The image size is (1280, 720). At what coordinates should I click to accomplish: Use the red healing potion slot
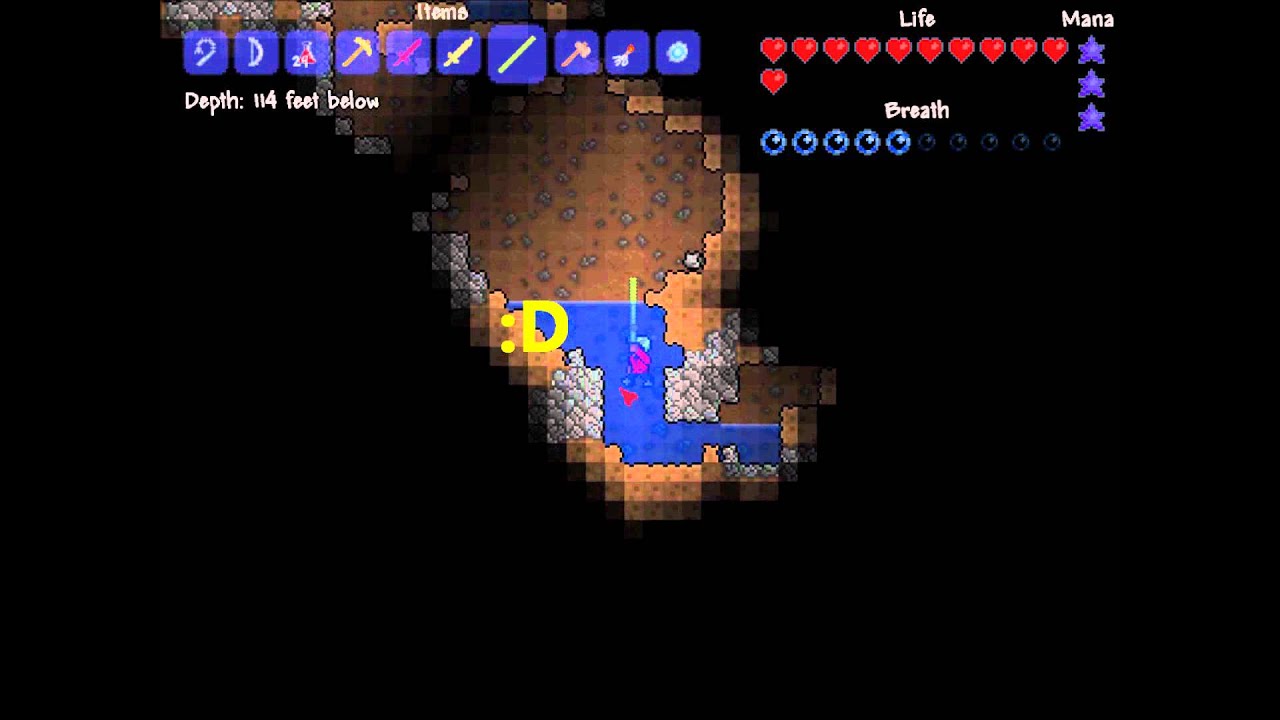[306, 53]
